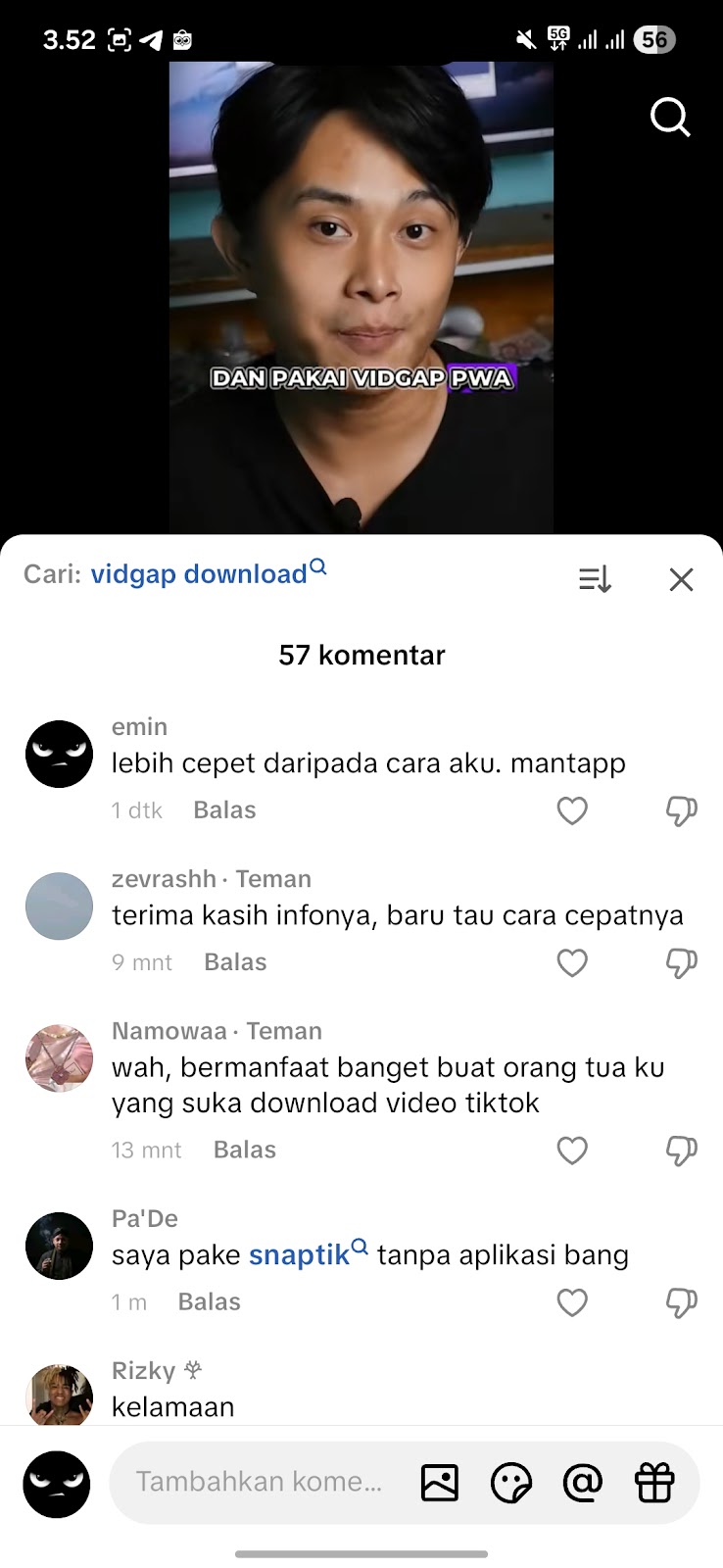Reply to Pa'De's comment
Image resolution: width=723 pixels, height=1568 pixels.
(209, 1301)
